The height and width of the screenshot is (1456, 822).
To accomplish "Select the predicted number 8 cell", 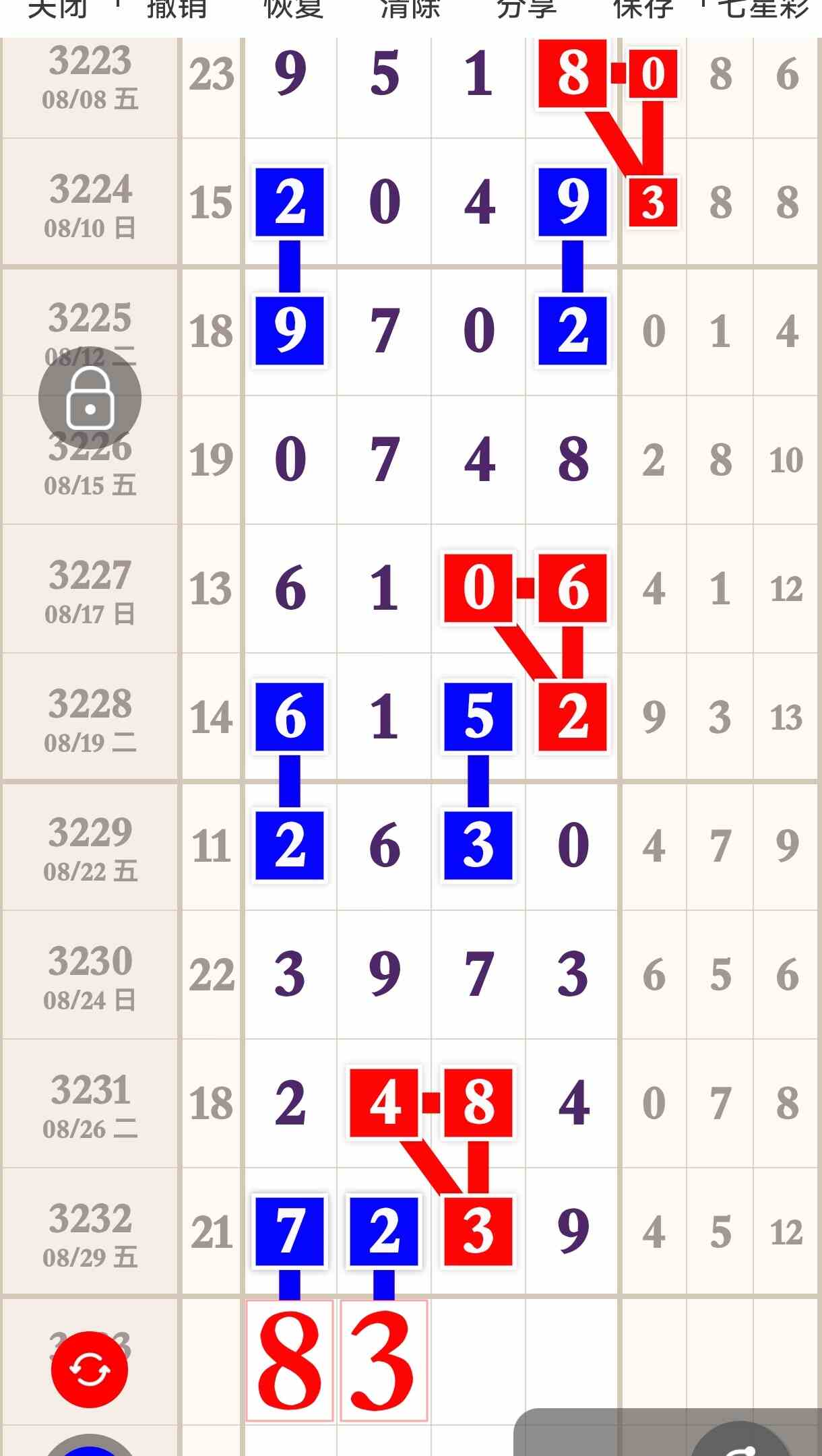I will click(x=290, y=1361).
